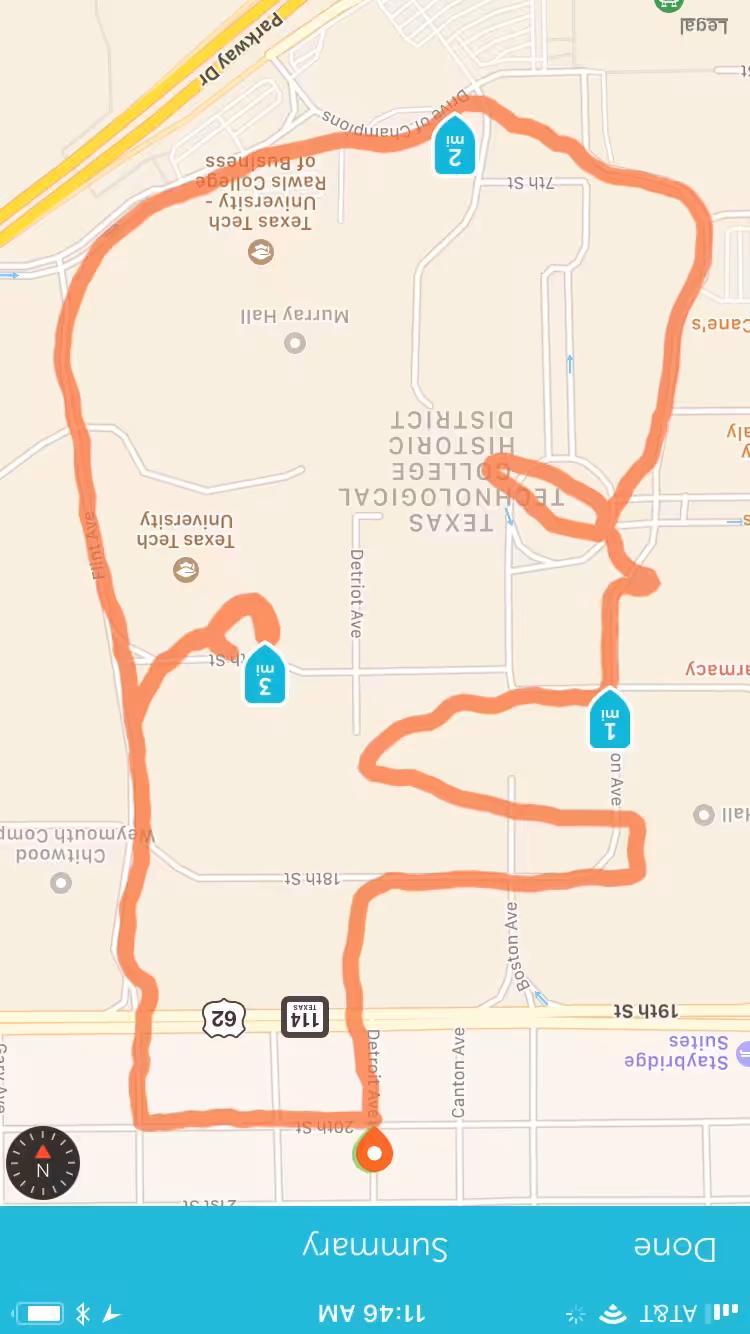The width and height of the screenshot is (750, 1334).
Task: Select the 1 mi marker on the route
Action: (x=610, y=717)
